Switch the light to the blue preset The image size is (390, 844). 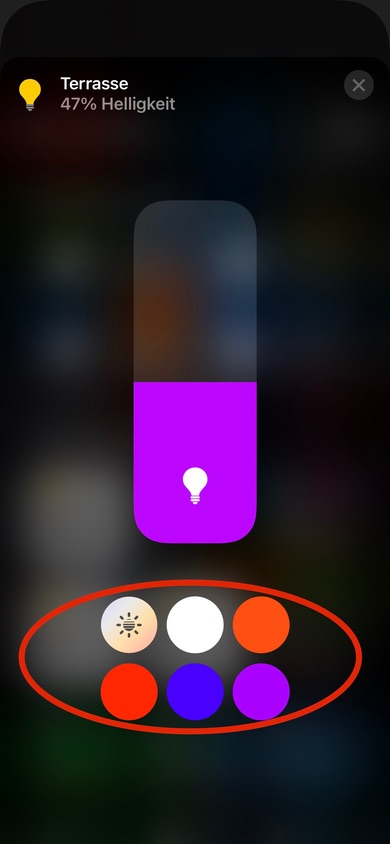[195, 692]
